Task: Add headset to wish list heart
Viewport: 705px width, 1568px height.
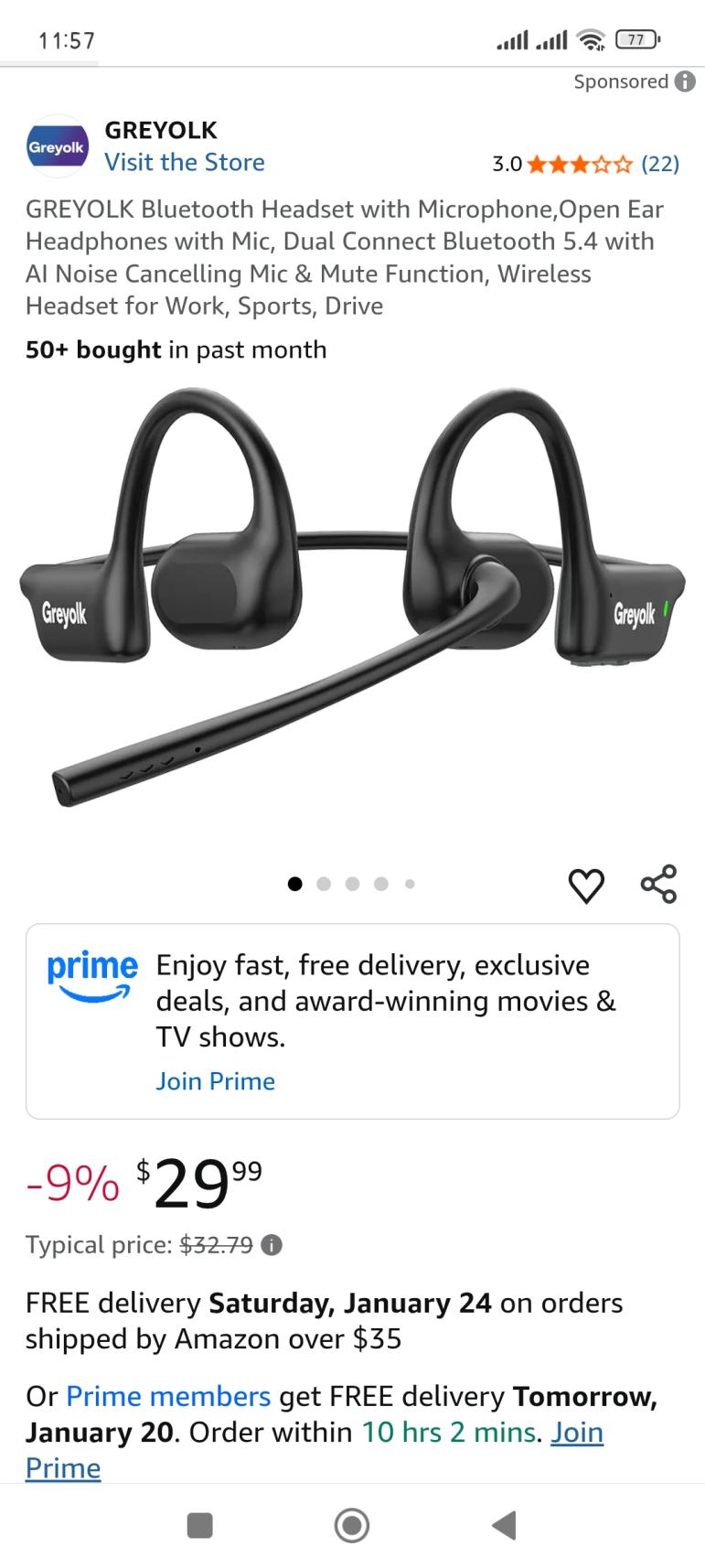Action: point(586,885)
